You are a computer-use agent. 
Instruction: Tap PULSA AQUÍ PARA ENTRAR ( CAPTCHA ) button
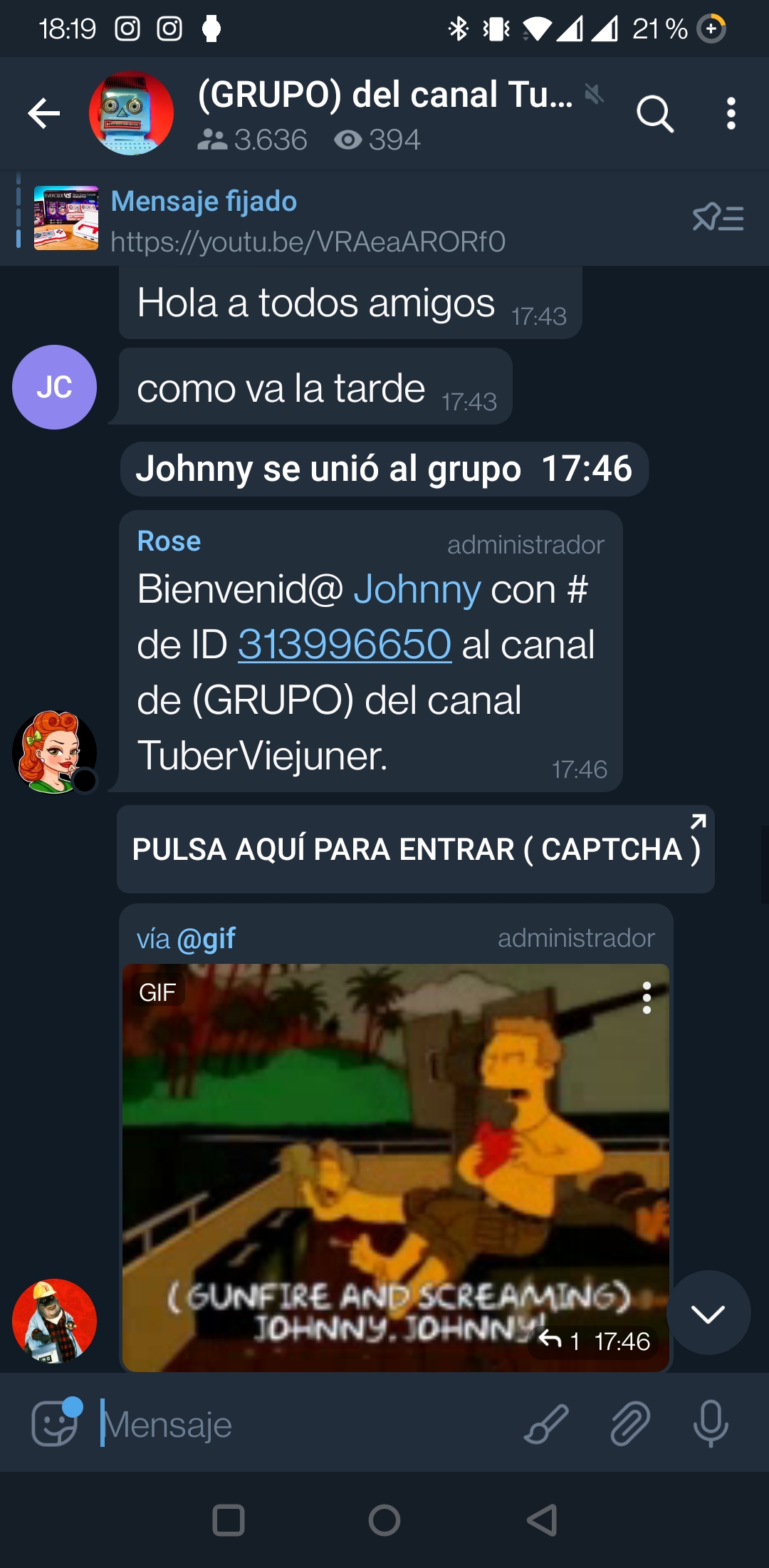(x=416, y=849)
